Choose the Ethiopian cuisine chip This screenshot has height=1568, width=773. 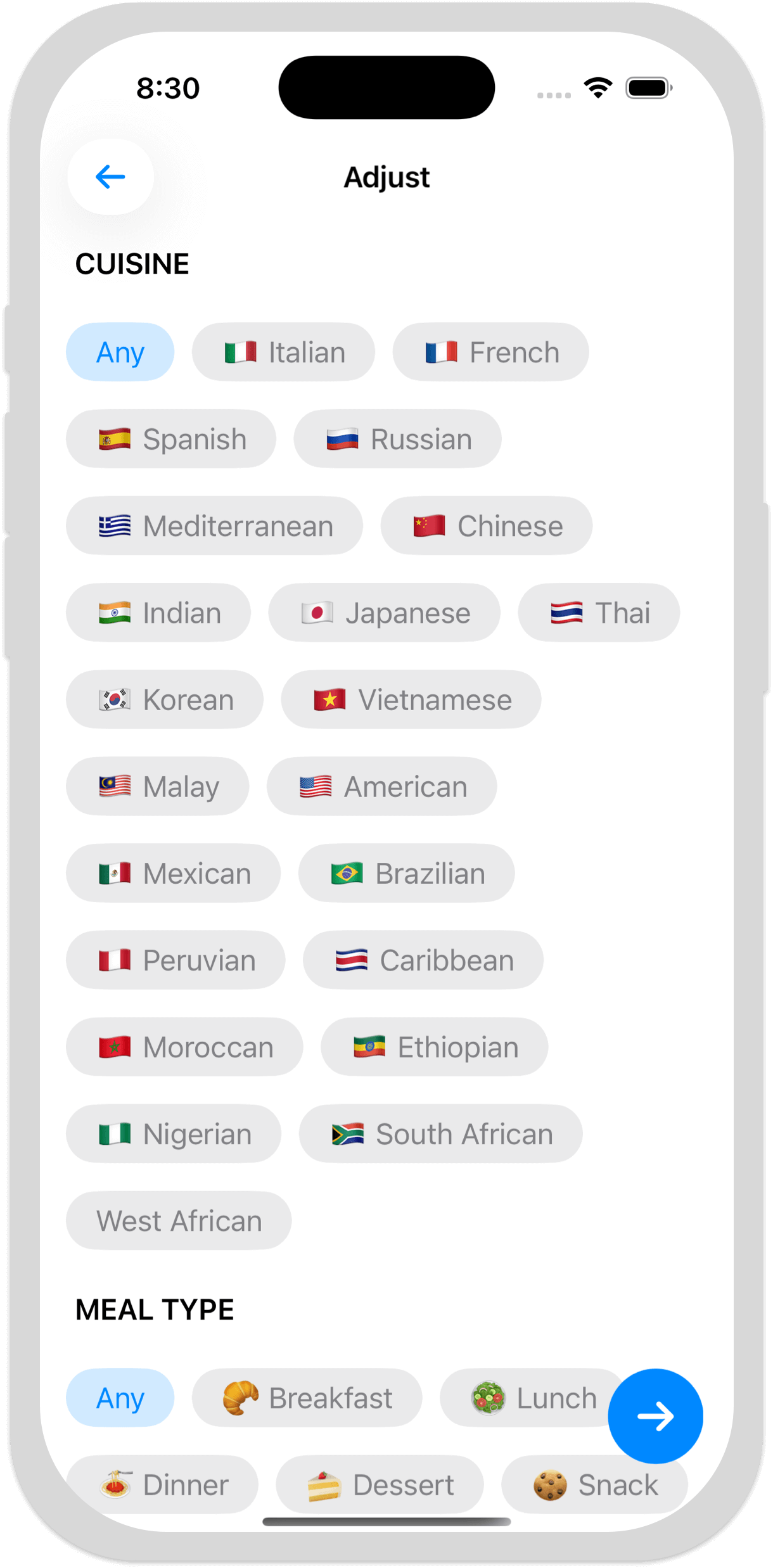click(x=434, y=1047)
